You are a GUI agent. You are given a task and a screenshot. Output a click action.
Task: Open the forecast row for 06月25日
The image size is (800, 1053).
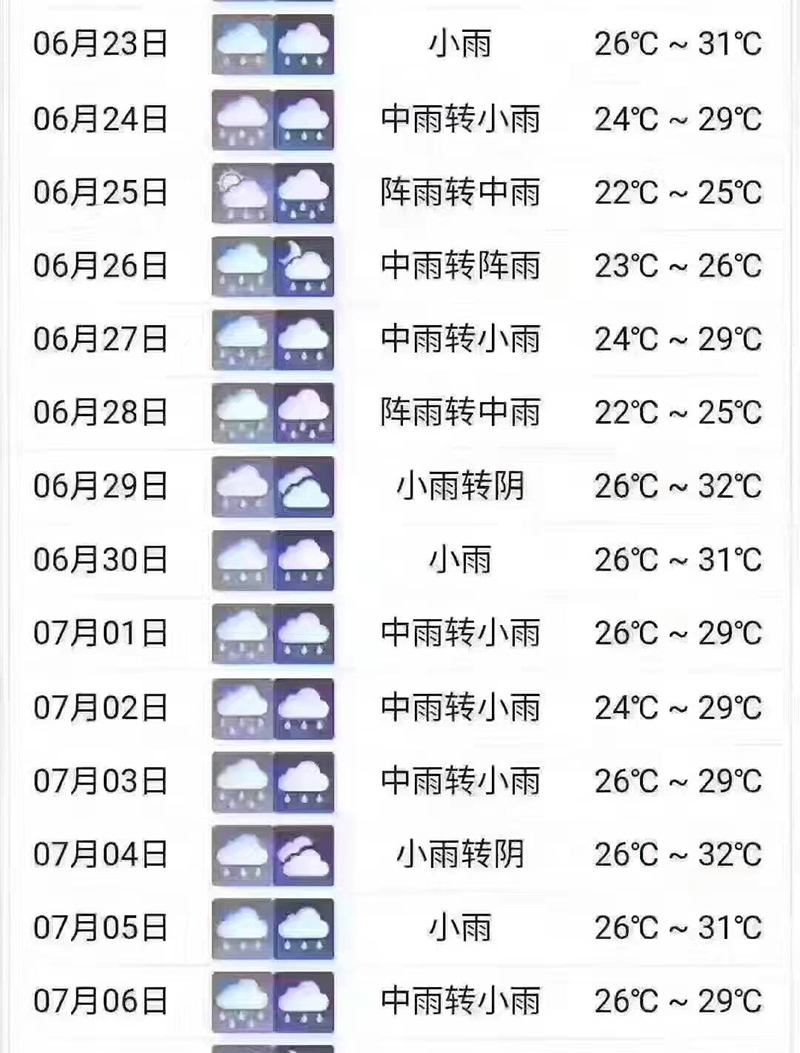point(400,190)
